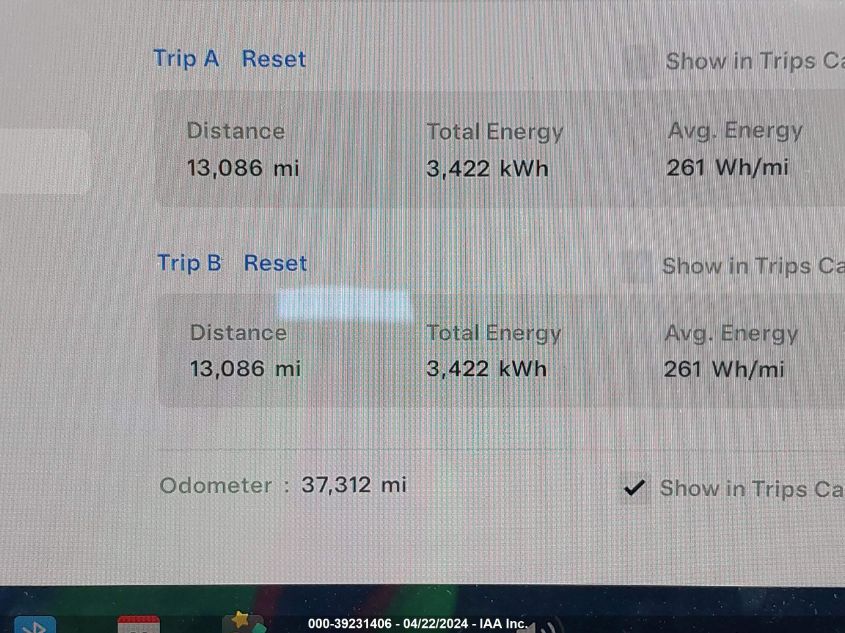Tick Trip A's Show in Trips Card checkbox
845x633 pixels.
[637, 62]
